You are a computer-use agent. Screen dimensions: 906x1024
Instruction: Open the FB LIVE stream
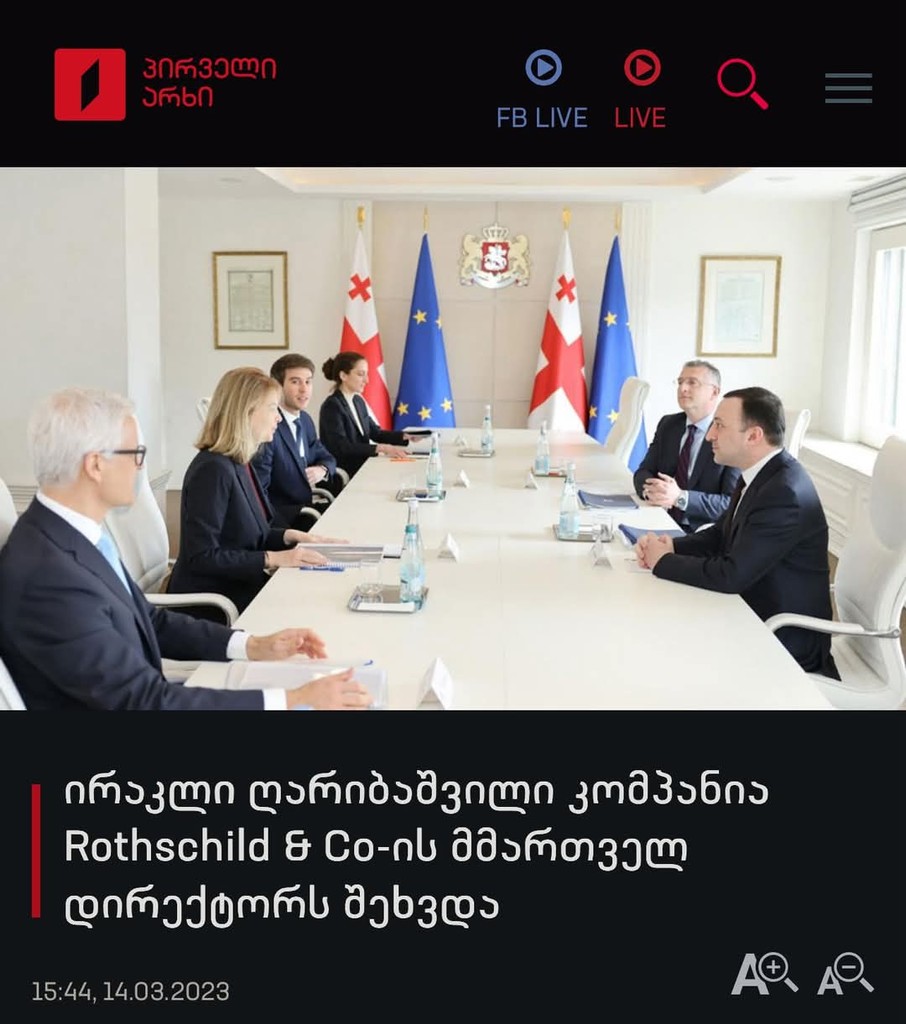(x=541, y=90)
